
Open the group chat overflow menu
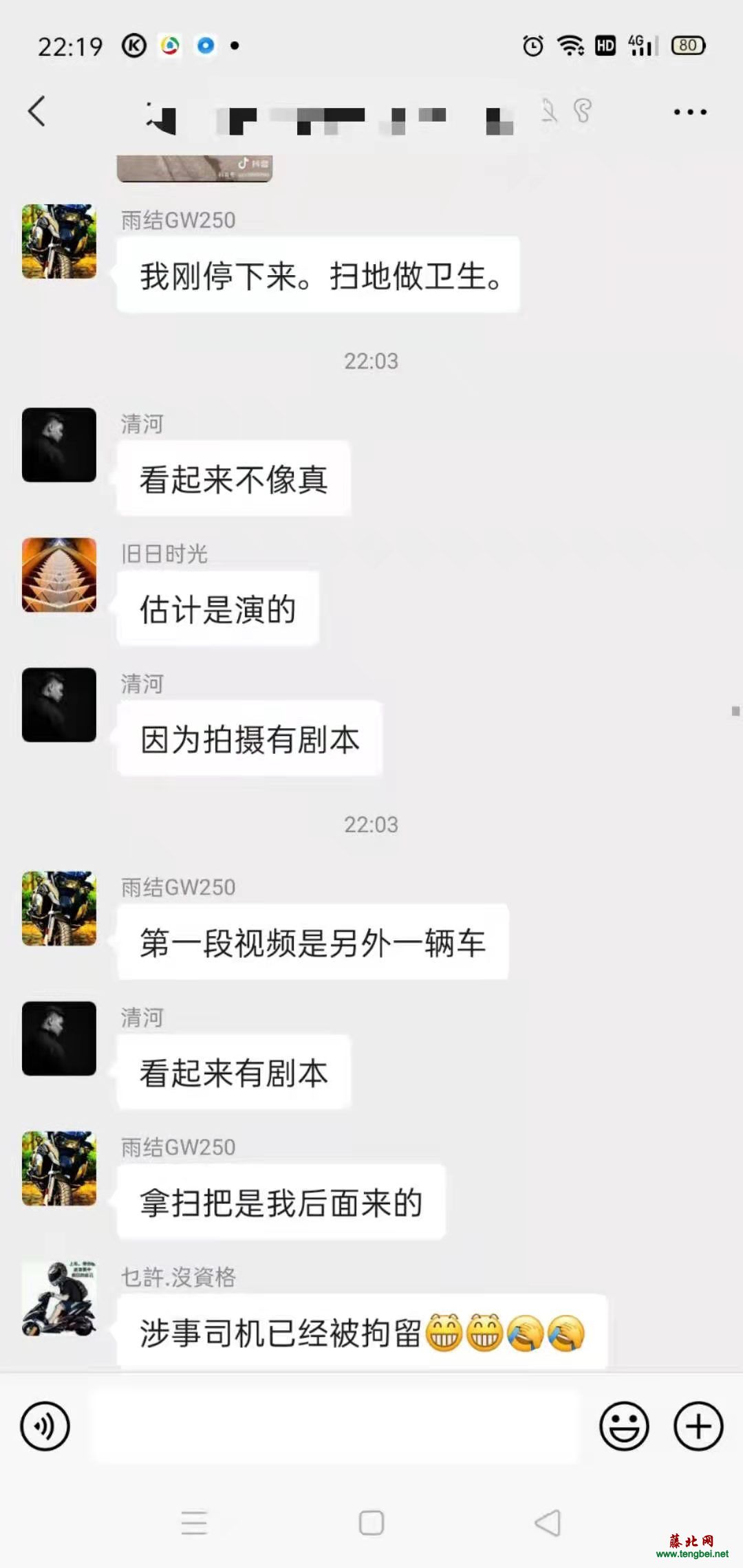[690, 112]
